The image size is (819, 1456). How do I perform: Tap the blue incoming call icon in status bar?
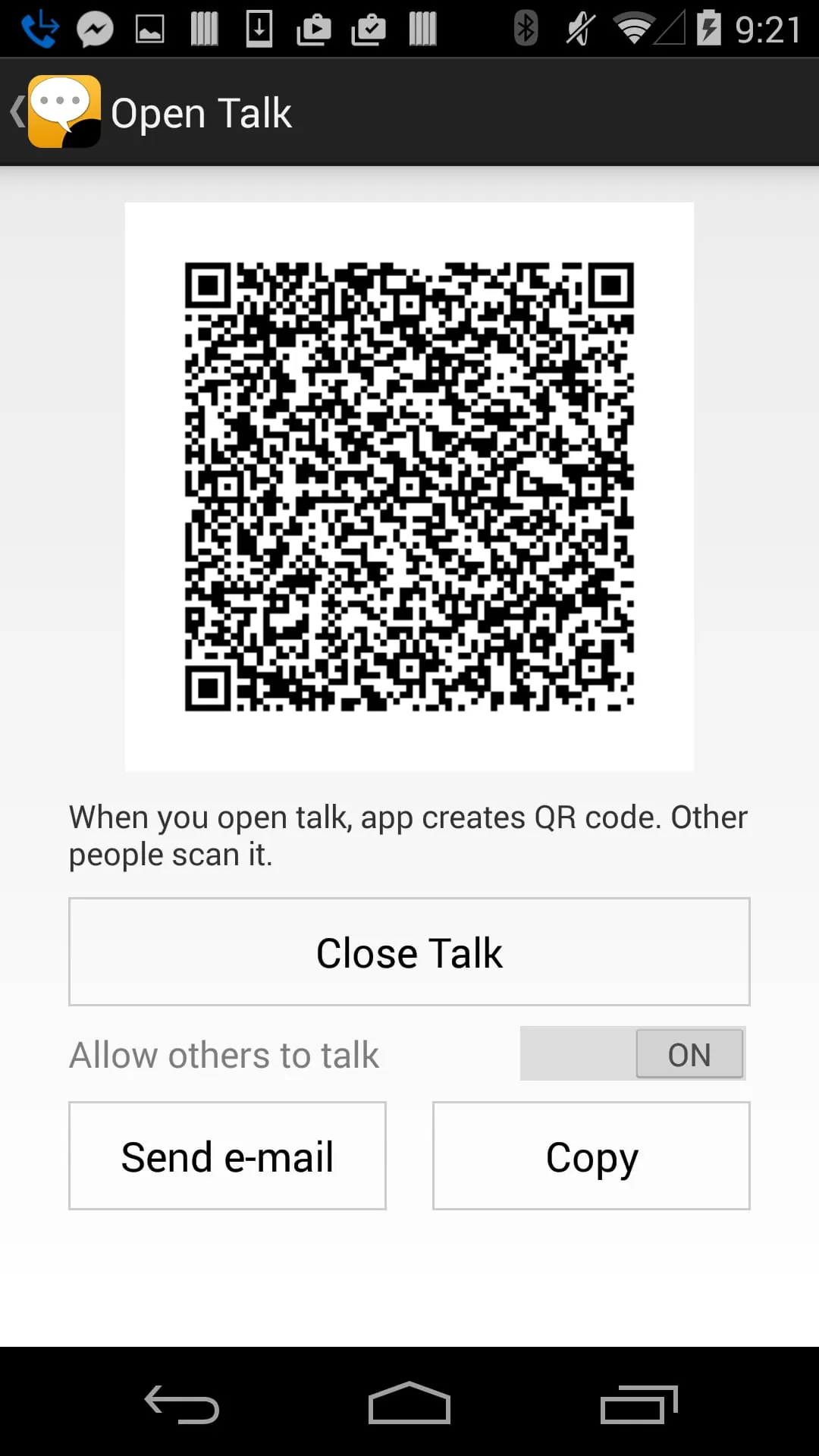tap(39, 28)
